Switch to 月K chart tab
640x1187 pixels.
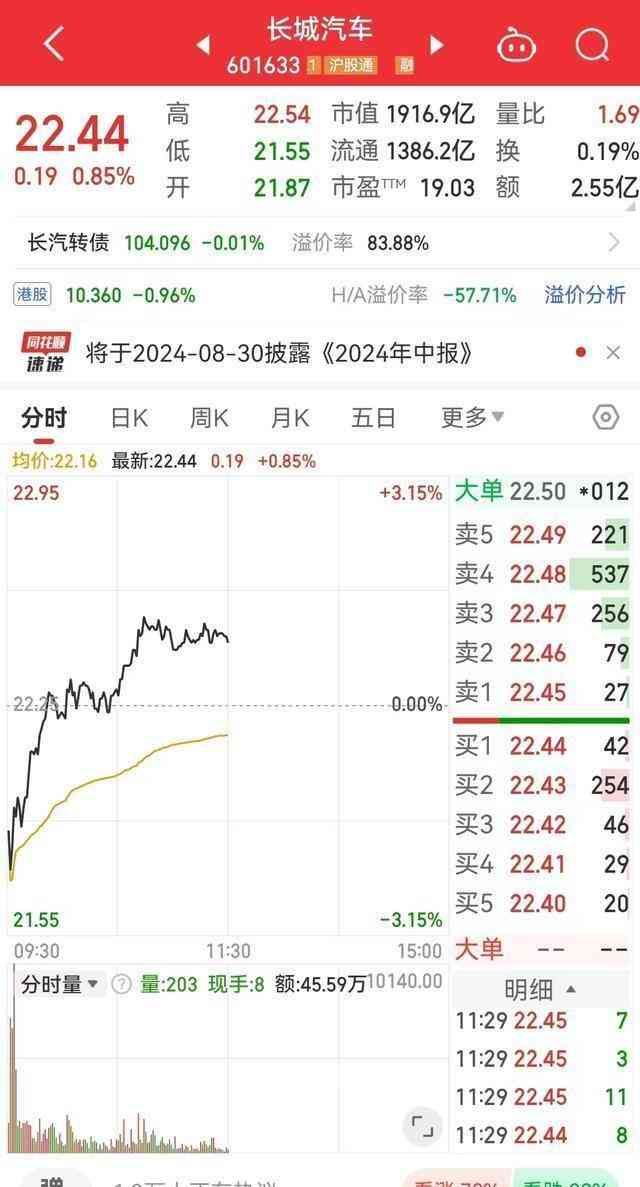pyautogui.click(x=290, y=418)
